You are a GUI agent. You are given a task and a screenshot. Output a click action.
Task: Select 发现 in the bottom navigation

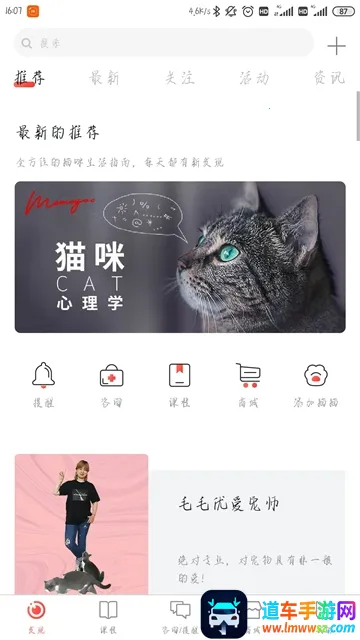pos(36,617)
